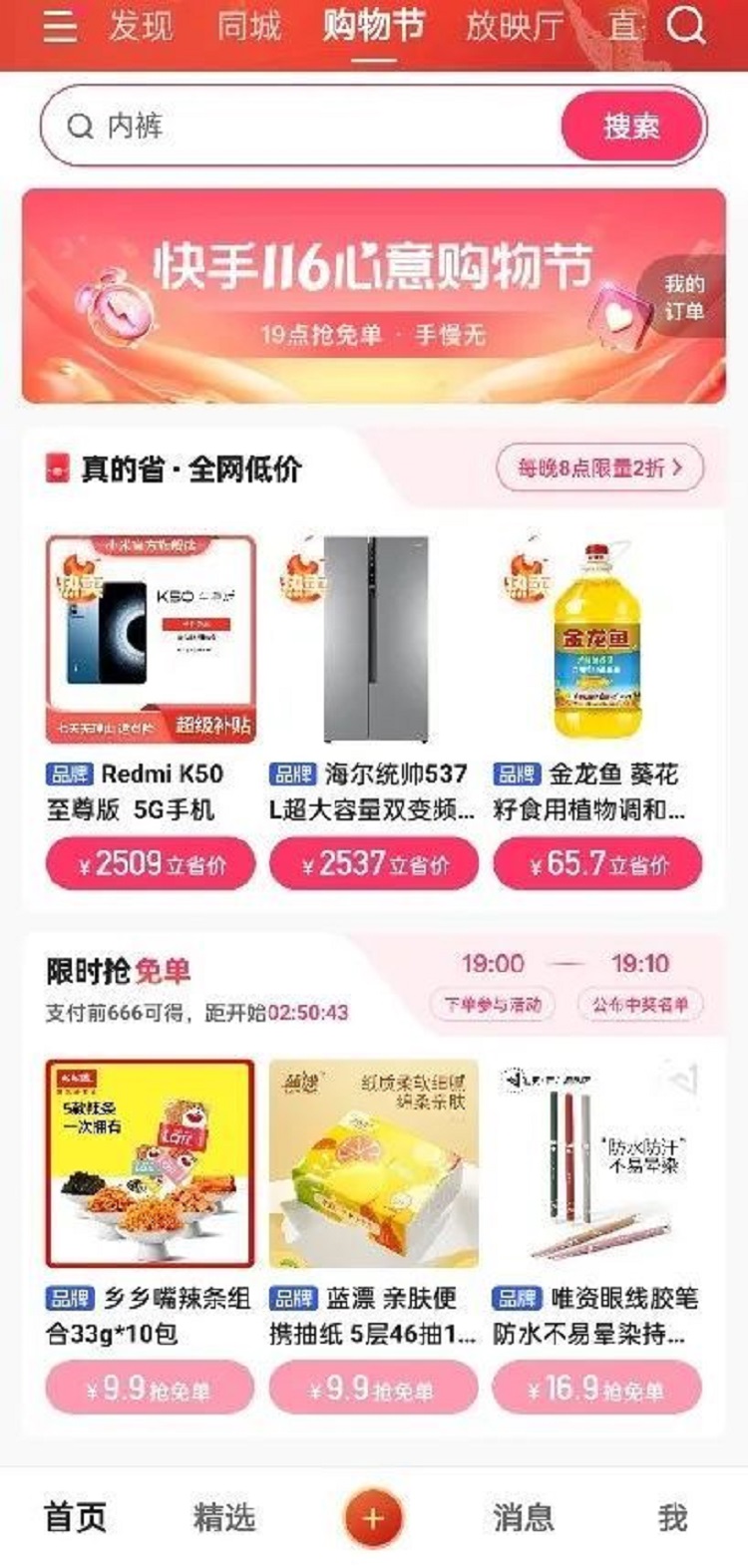Switch to the 同城 tab
The height and width of the screenshot is (1568, 748).
click(x=249, y=26)
